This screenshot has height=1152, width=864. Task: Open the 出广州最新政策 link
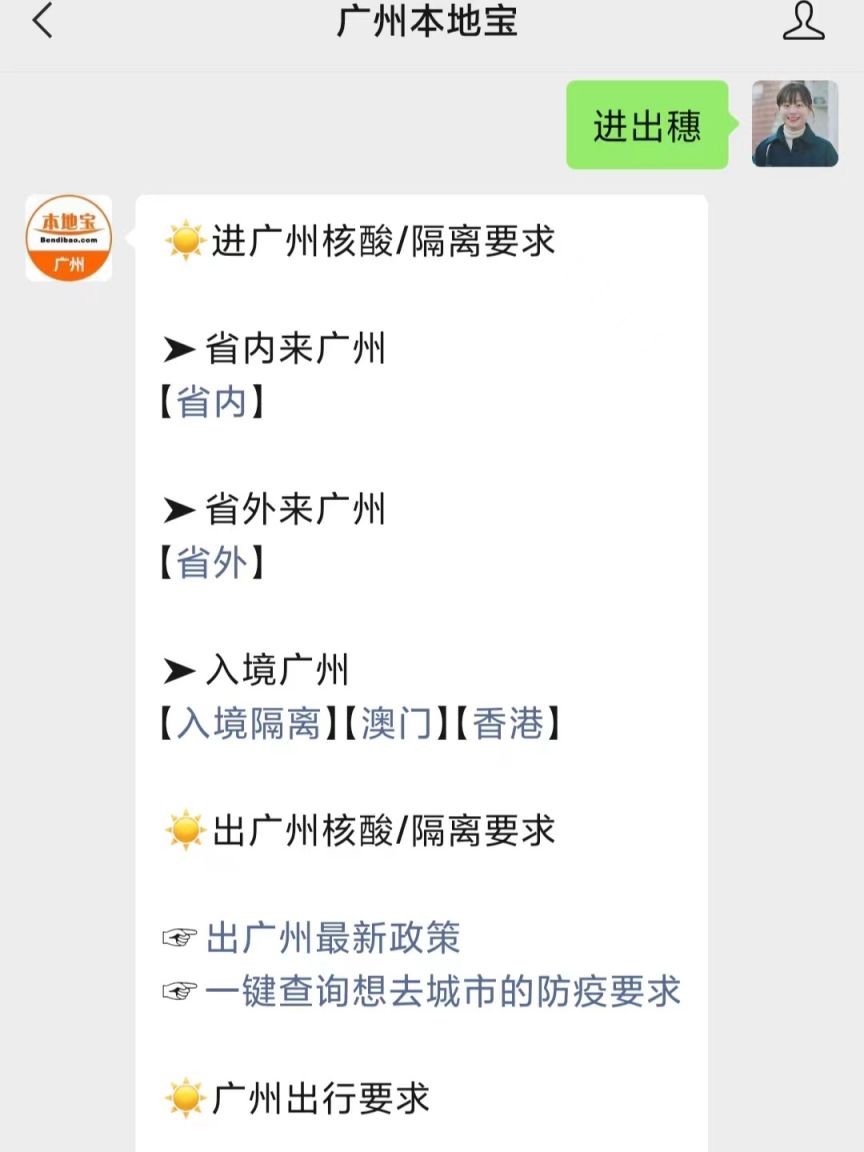tap(332, 938)
